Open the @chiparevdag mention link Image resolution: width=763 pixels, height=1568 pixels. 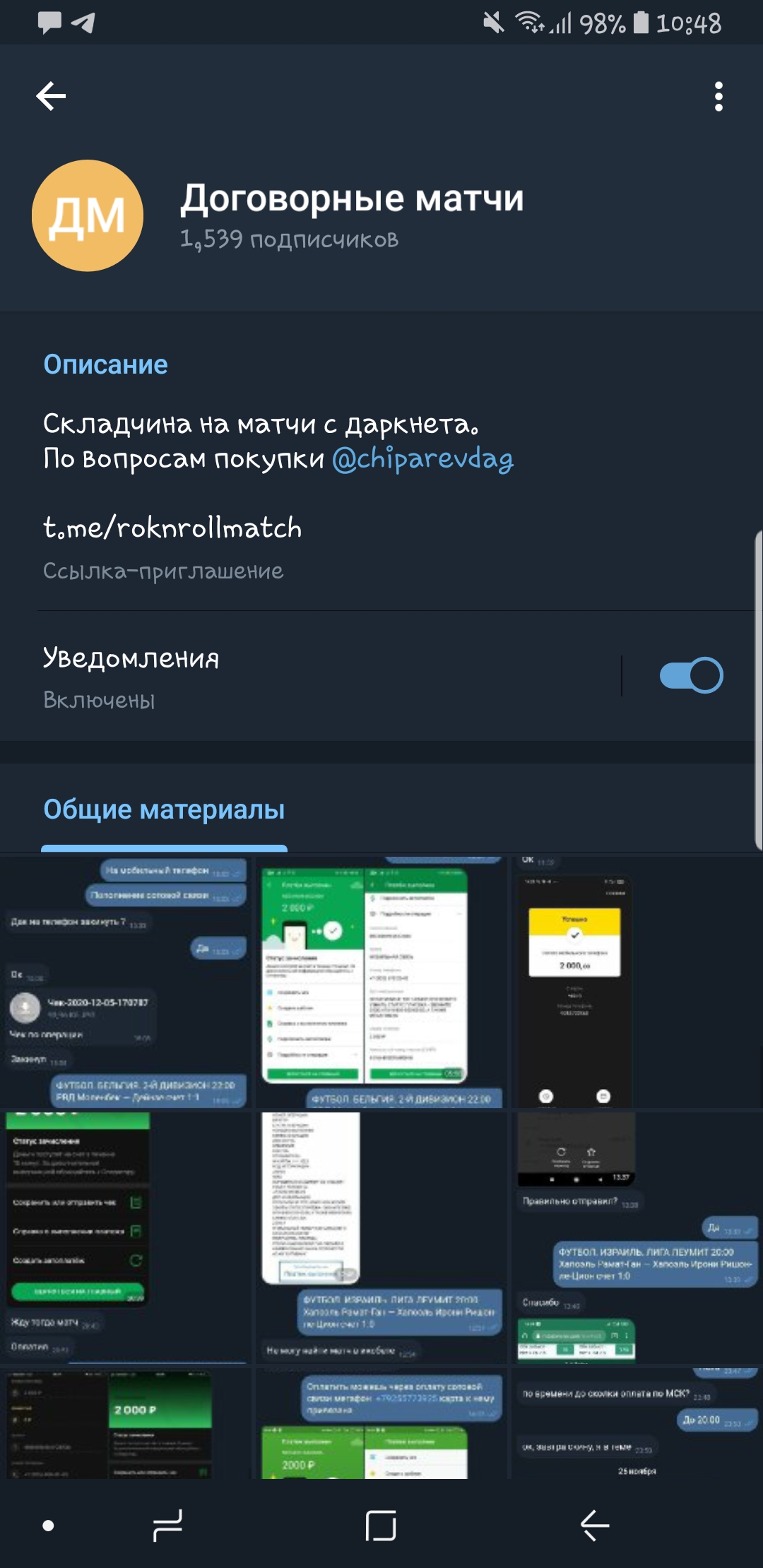(422, 459)
